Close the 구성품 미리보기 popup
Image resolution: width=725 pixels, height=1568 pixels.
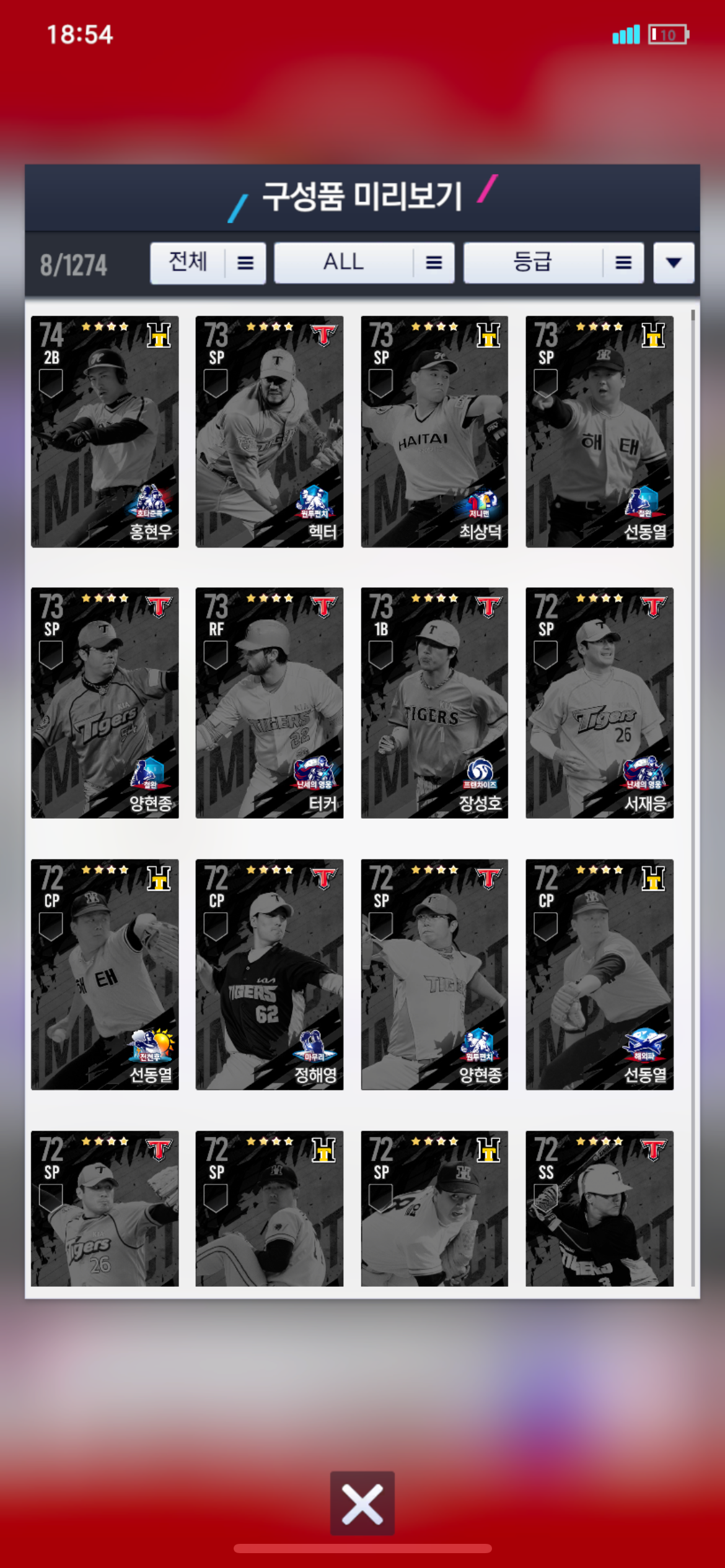[362, 1503]
